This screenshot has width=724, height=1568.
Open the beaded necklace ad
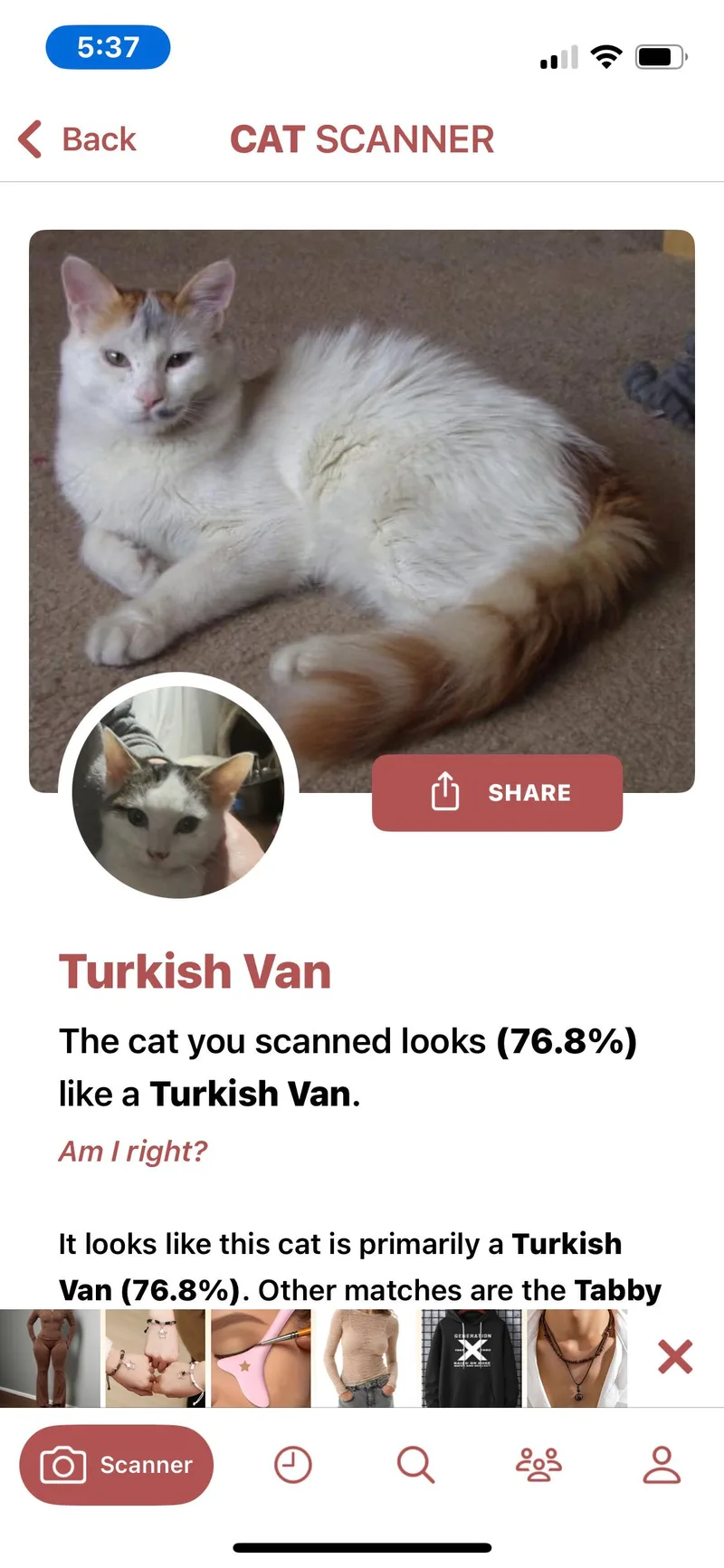click(576, 1358)
